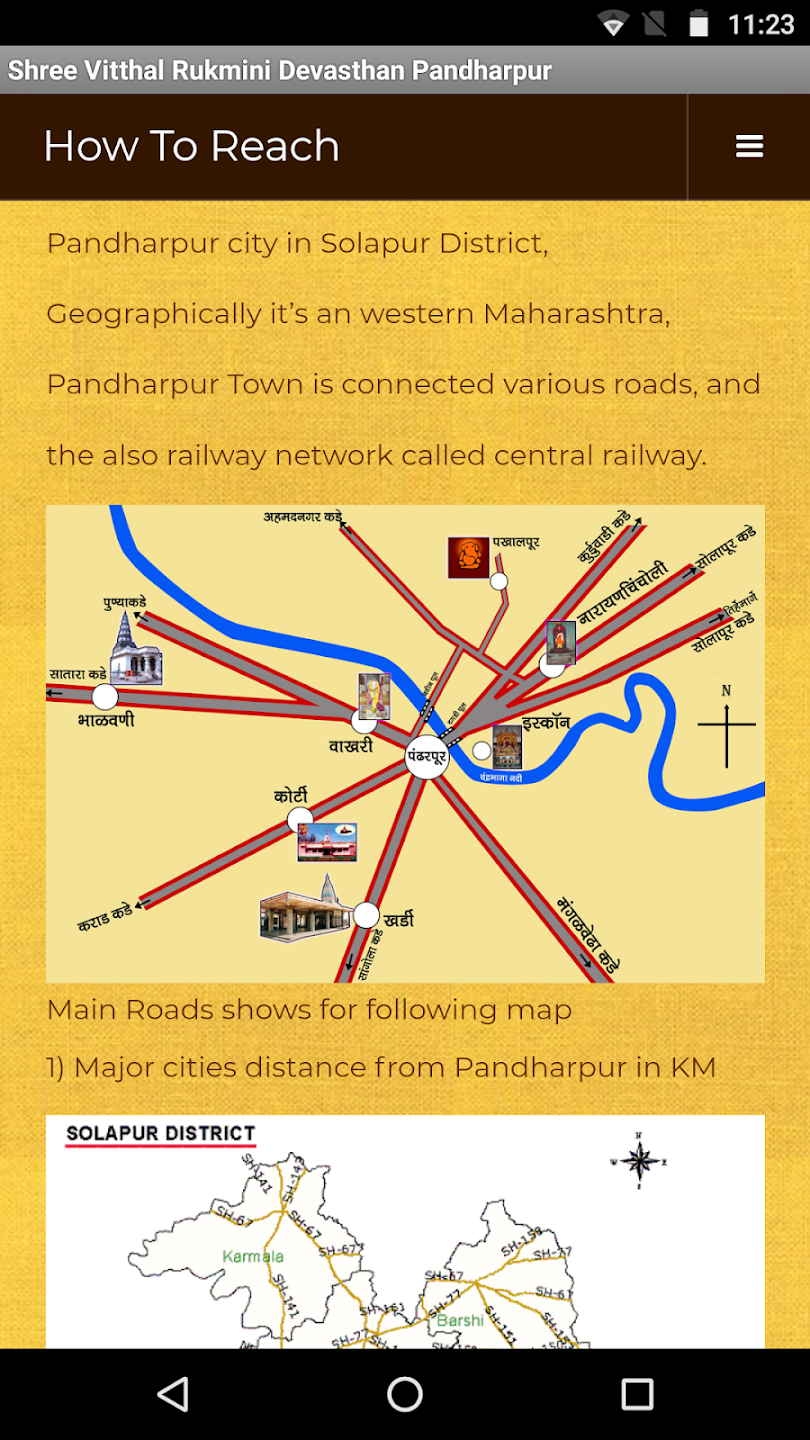Go back using the system back button
The height and width of the screenshot is (1440, 810).
(173, 1394)
